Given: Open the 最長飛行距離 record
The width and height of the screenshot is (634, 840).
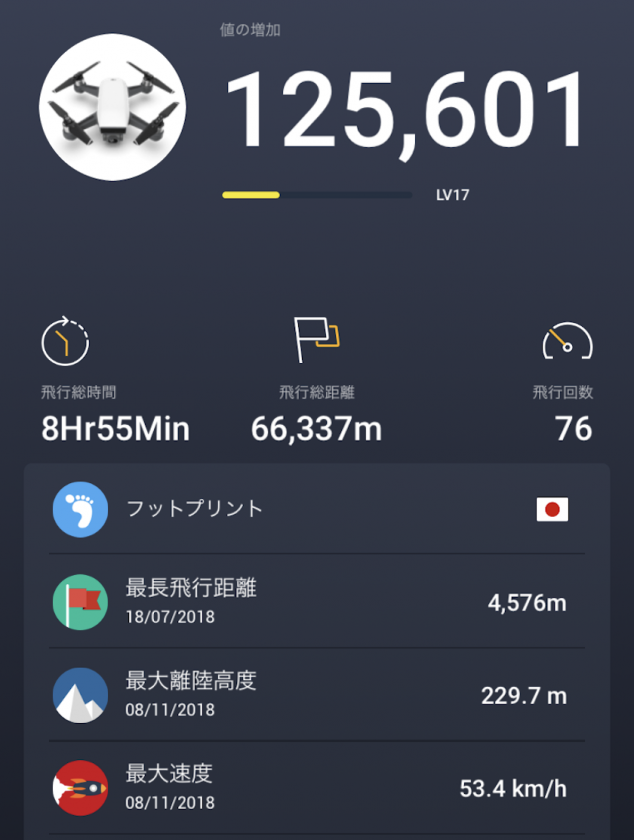Looking at the screenshot, I should (316, 601).
